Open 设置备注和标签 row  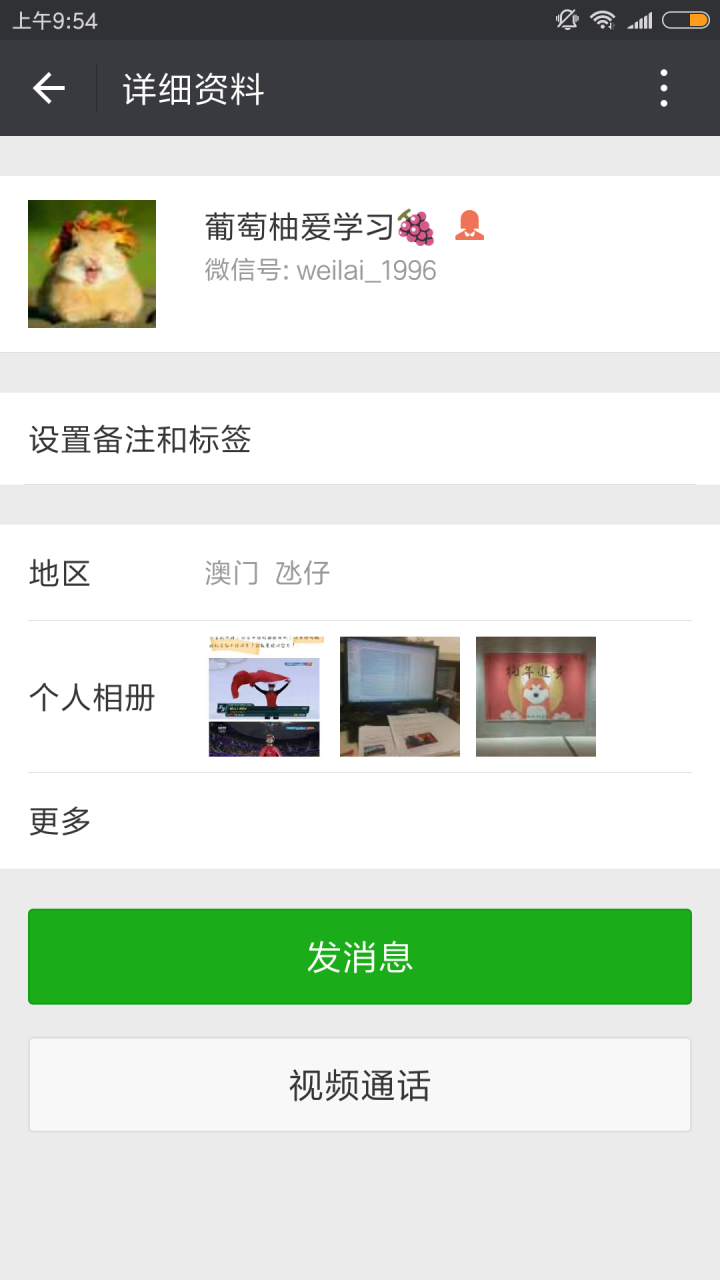(360, 439)
